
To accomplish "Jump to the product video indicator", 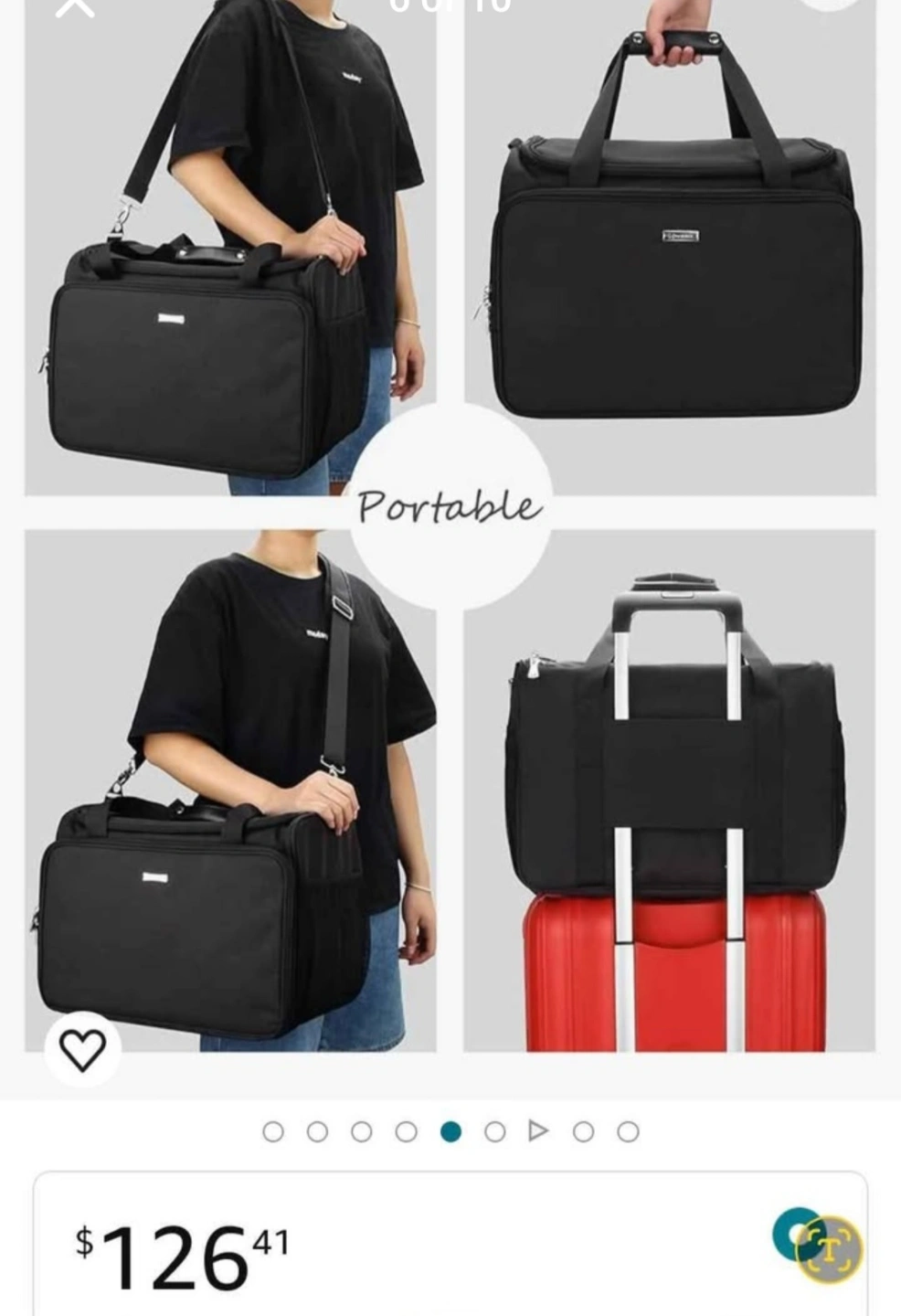I will coord(538,1131).
